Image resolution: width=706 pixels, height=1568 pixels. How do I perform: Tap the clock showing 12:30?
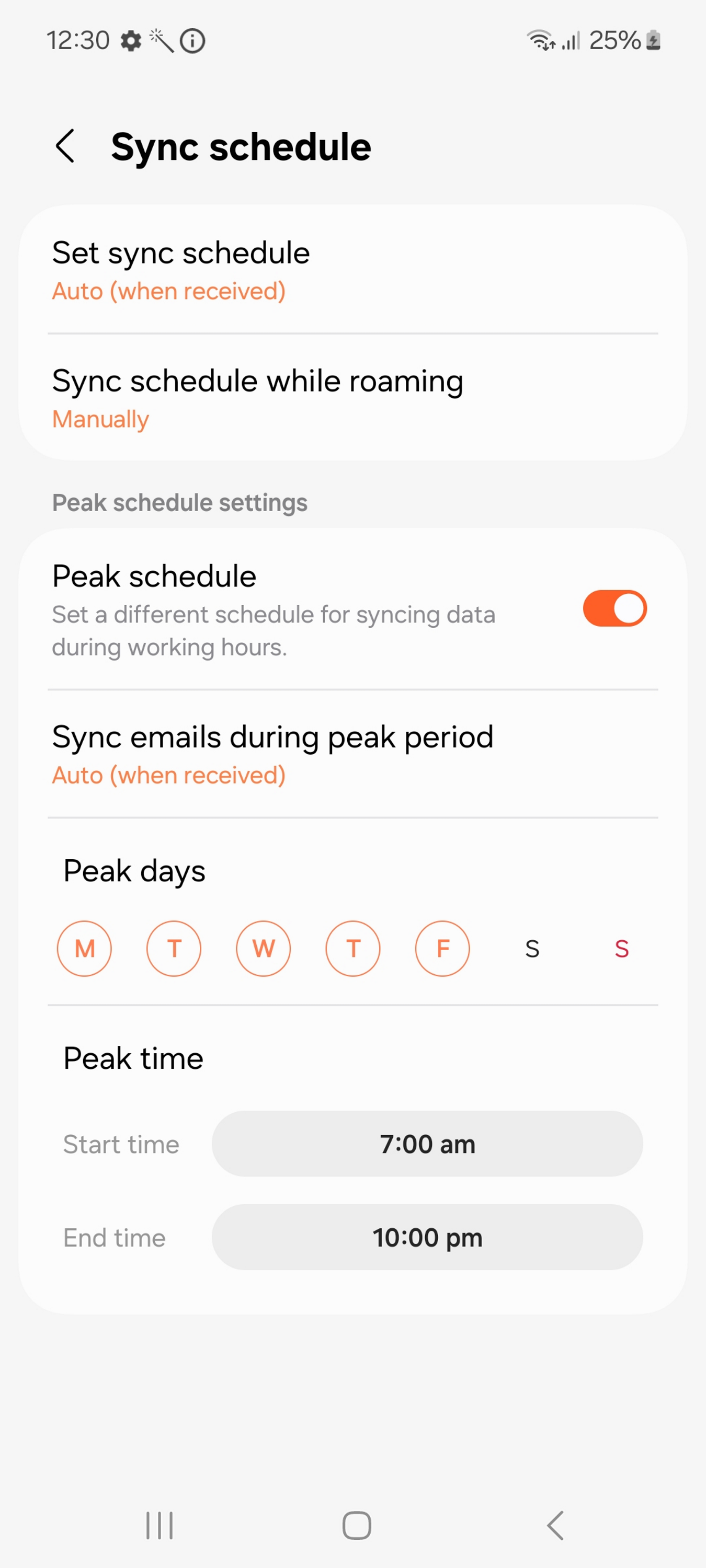79,40
